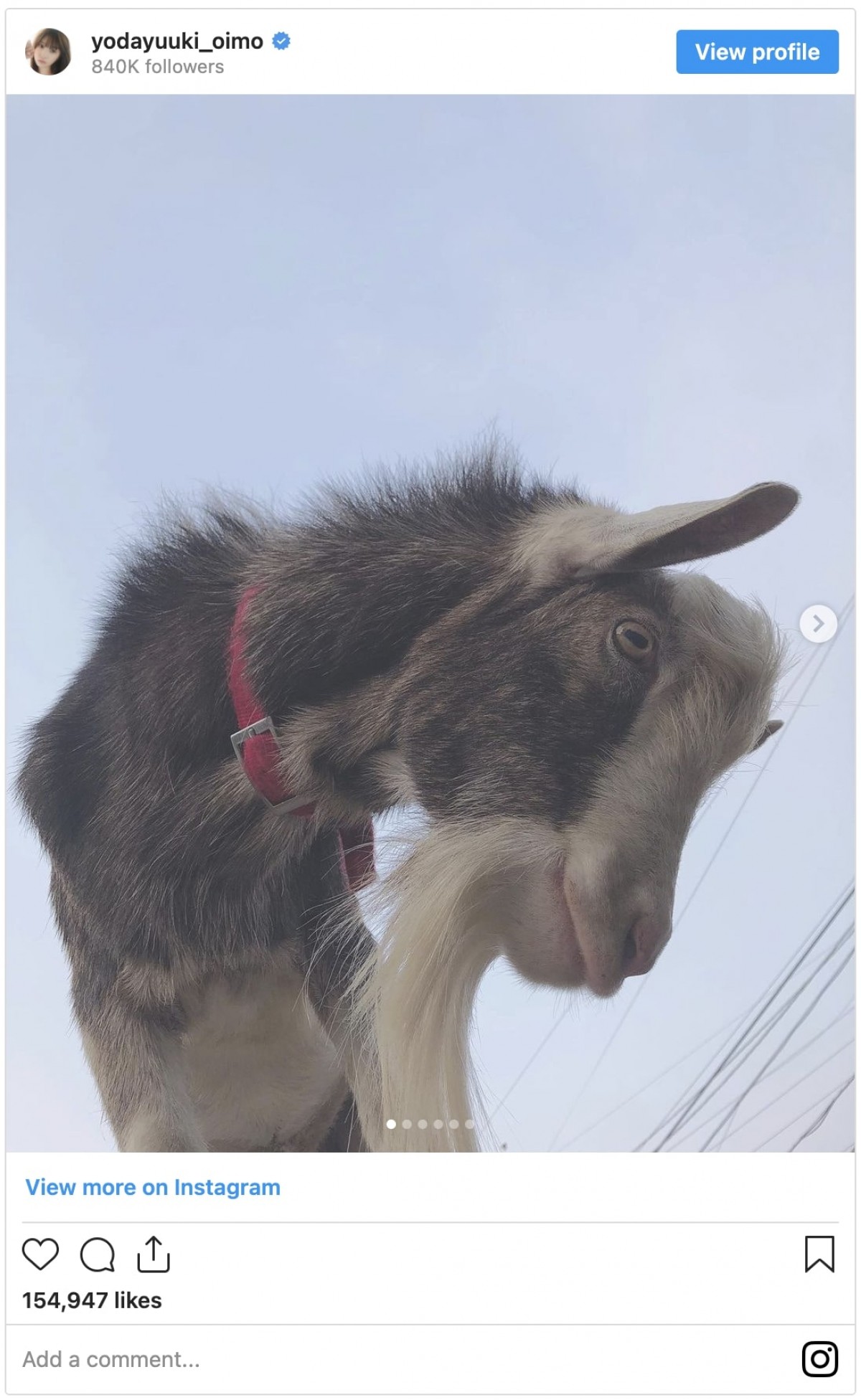Tap the View profile button
The width and height of the screenshot is (861, 1400).
point(757,52)
